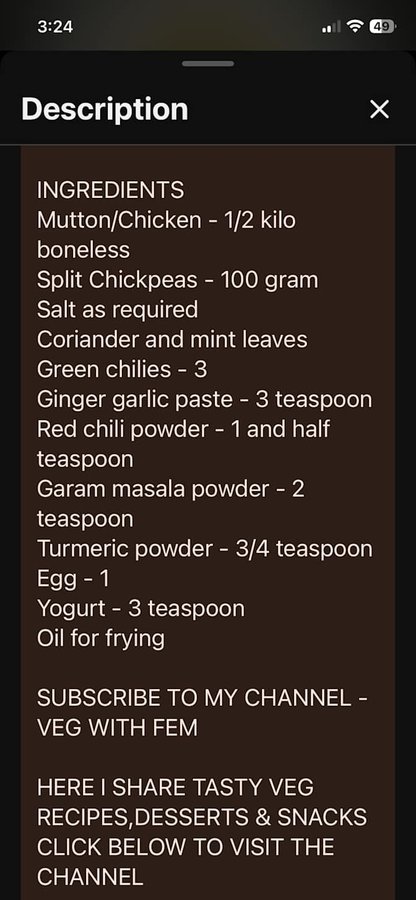The height and width of the screenshot is (900, 416).
Task: Tap the sheet drag handle
Action: 208,64
